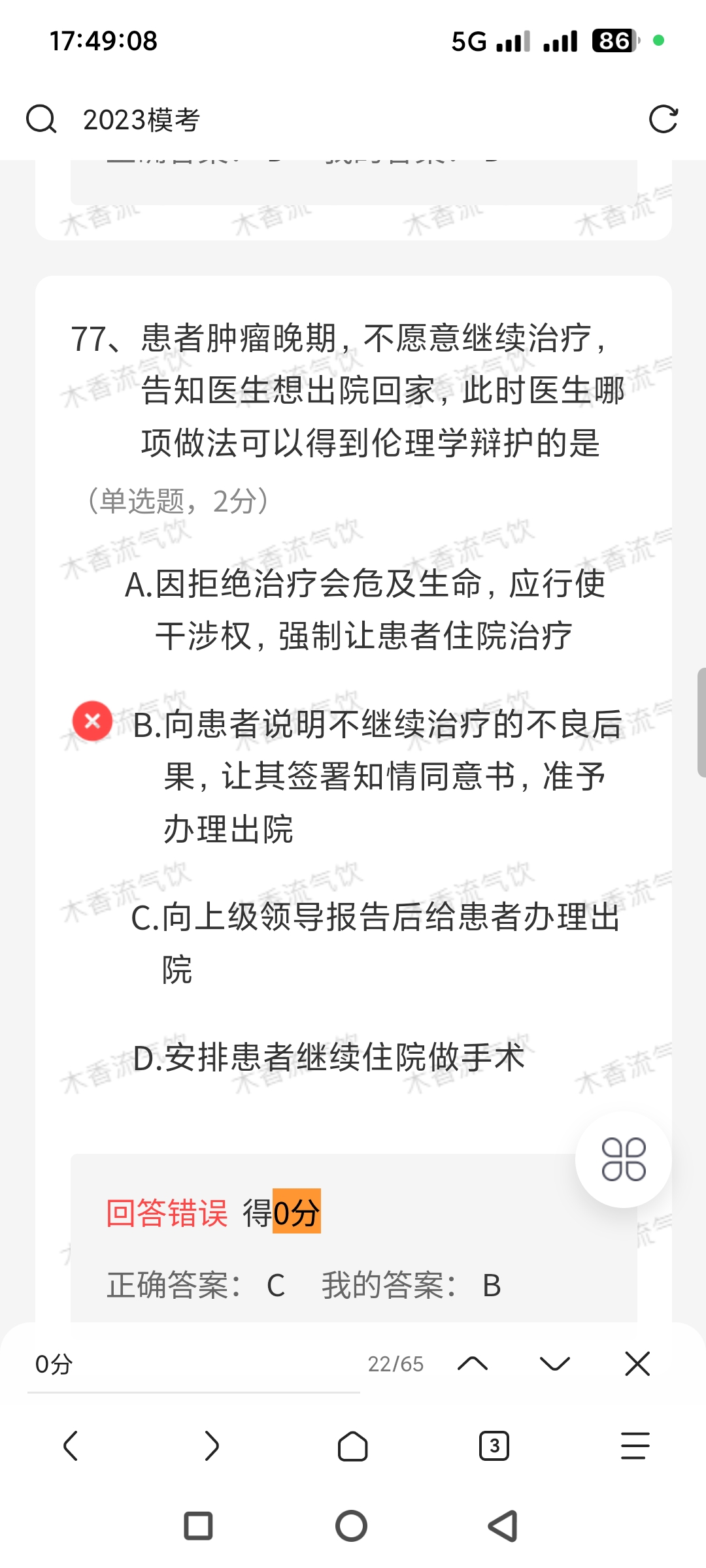Screen dimensions: 706x1568
Task: Tap the system back triangle button
Action: click(x=503, y=1526)
